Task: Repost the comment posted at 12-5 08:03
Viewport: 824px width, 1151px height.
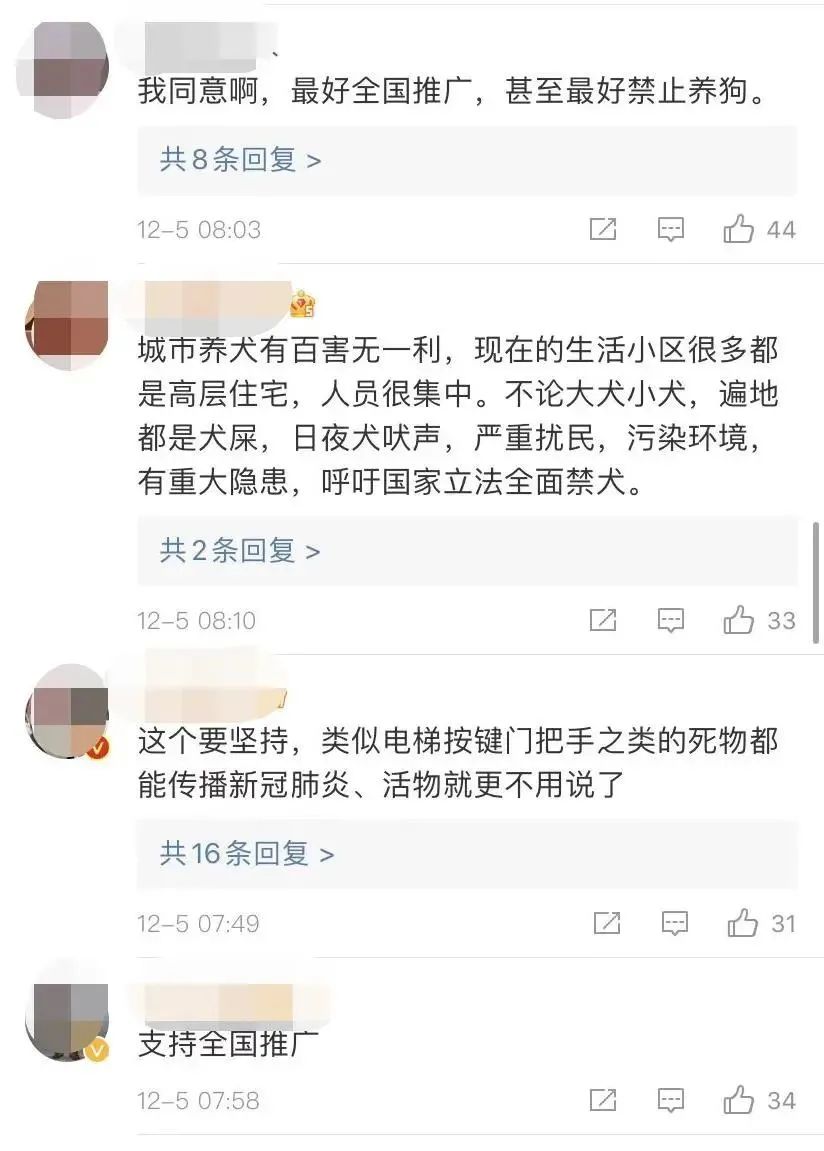Action: (603, 229)
